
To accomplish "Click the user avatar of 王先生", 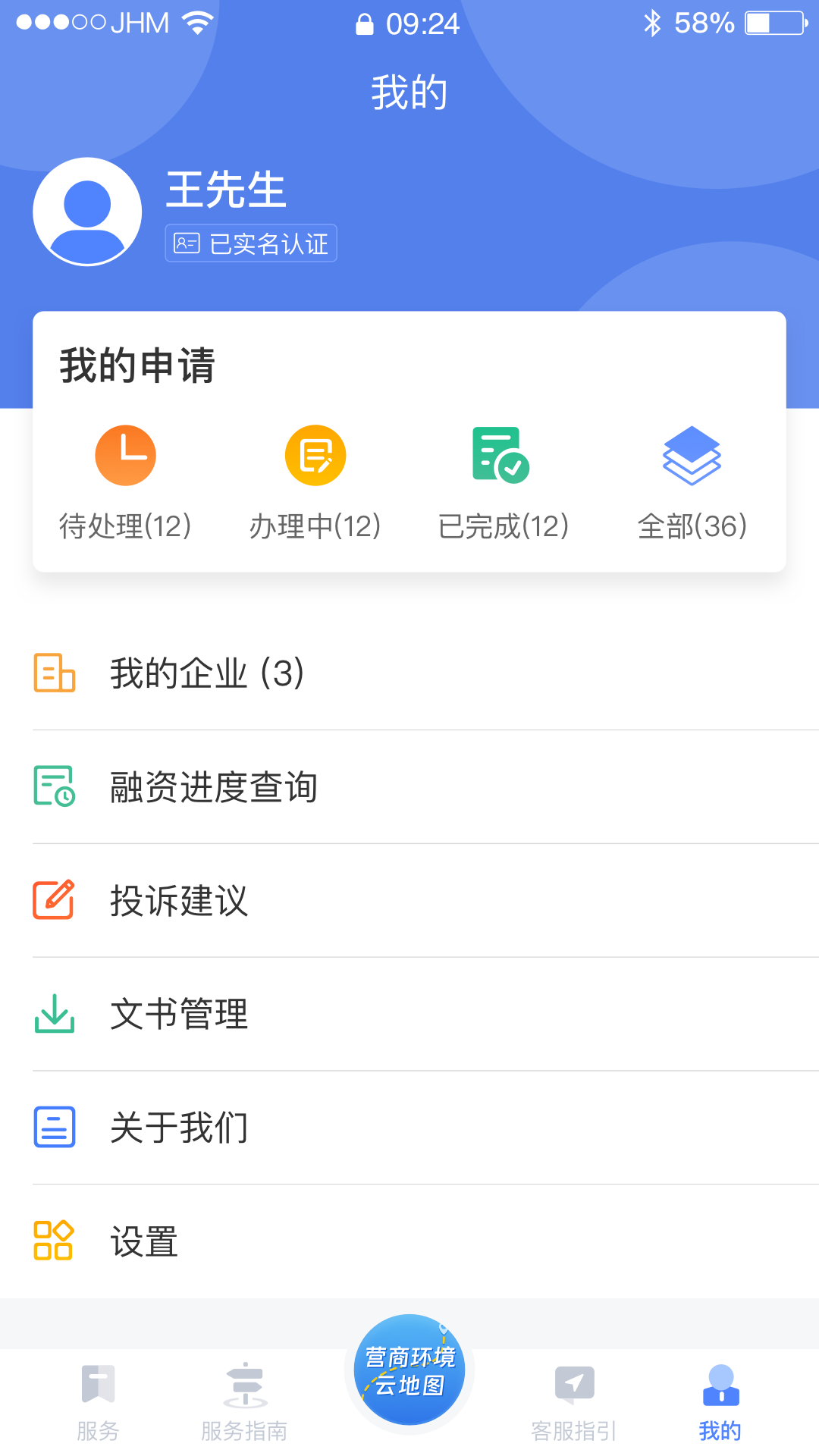I will [x=87, y=211].
